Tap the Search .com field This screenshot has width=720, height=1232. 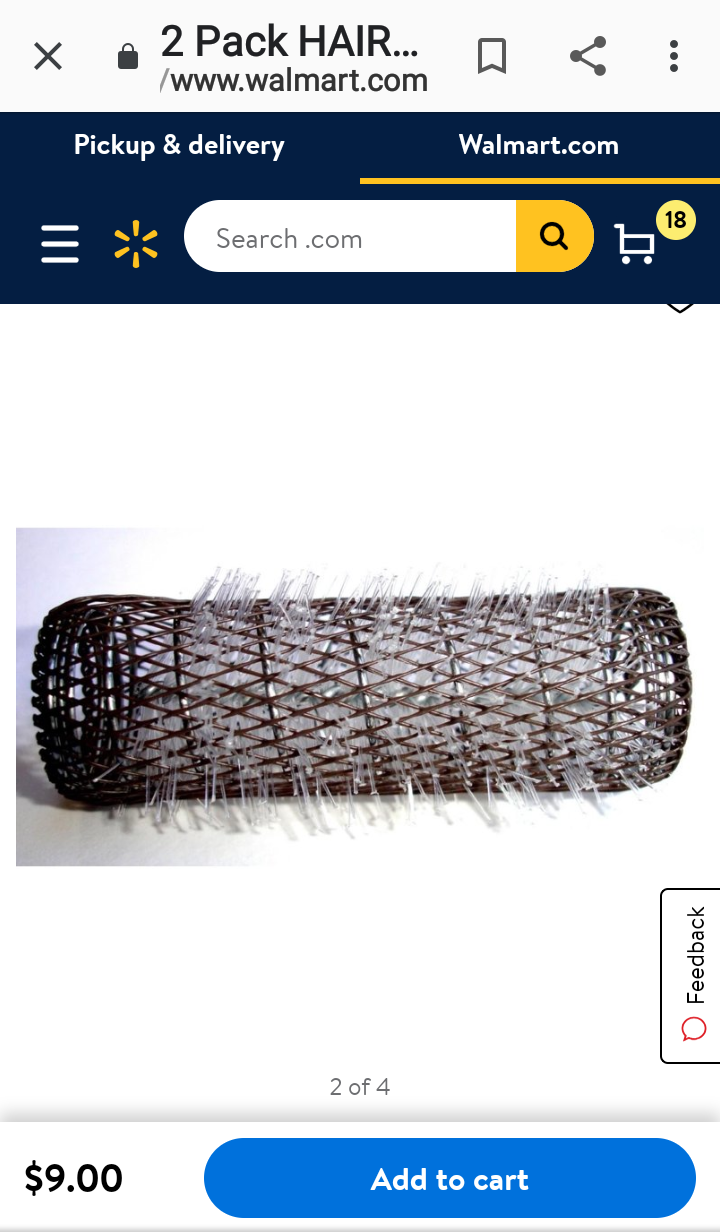[x=350, y=238]
